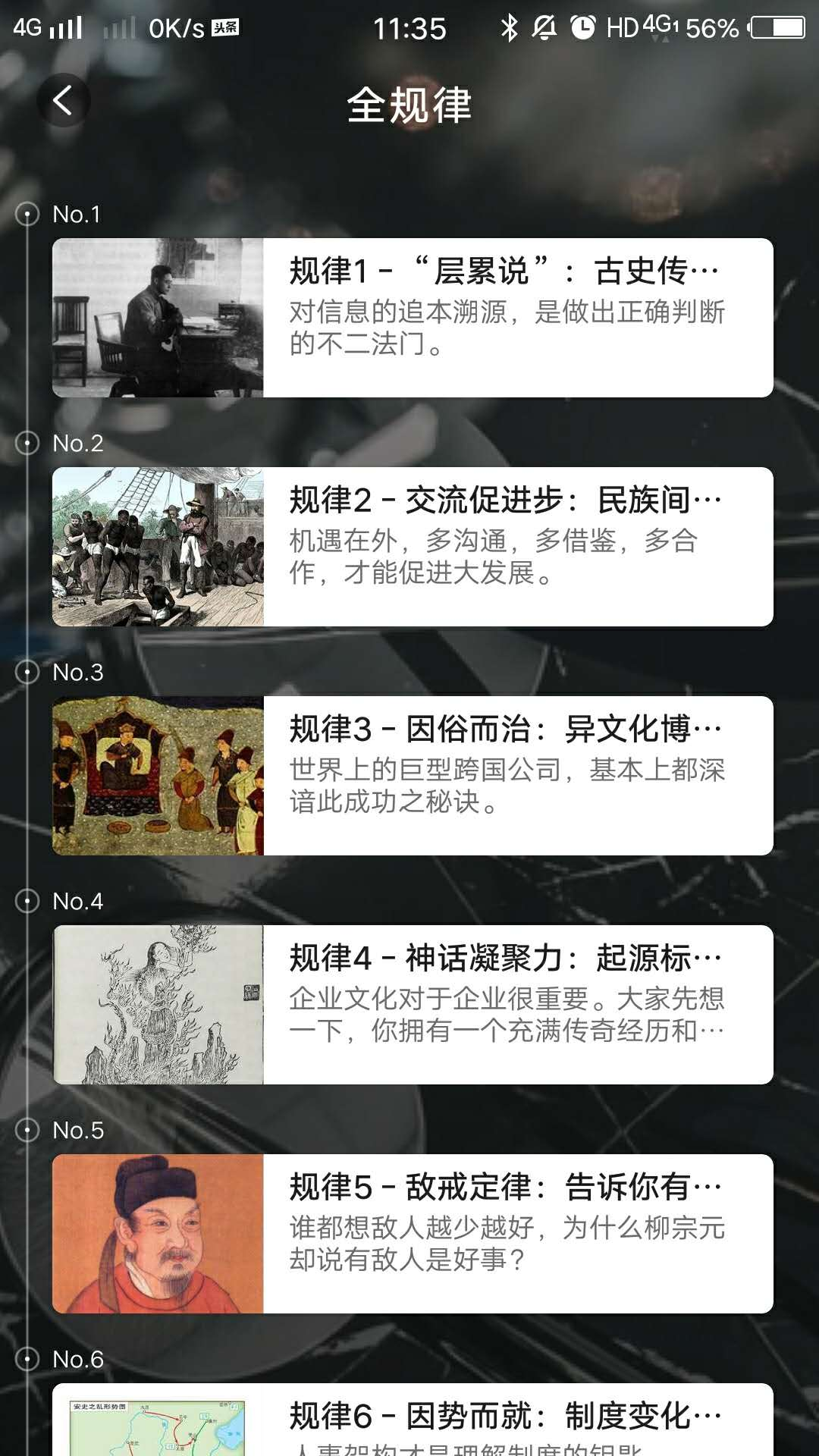This screenshot has height=1456, width=819.
Task: Go back using the top-left arrow
Action: tap(63, 100)
